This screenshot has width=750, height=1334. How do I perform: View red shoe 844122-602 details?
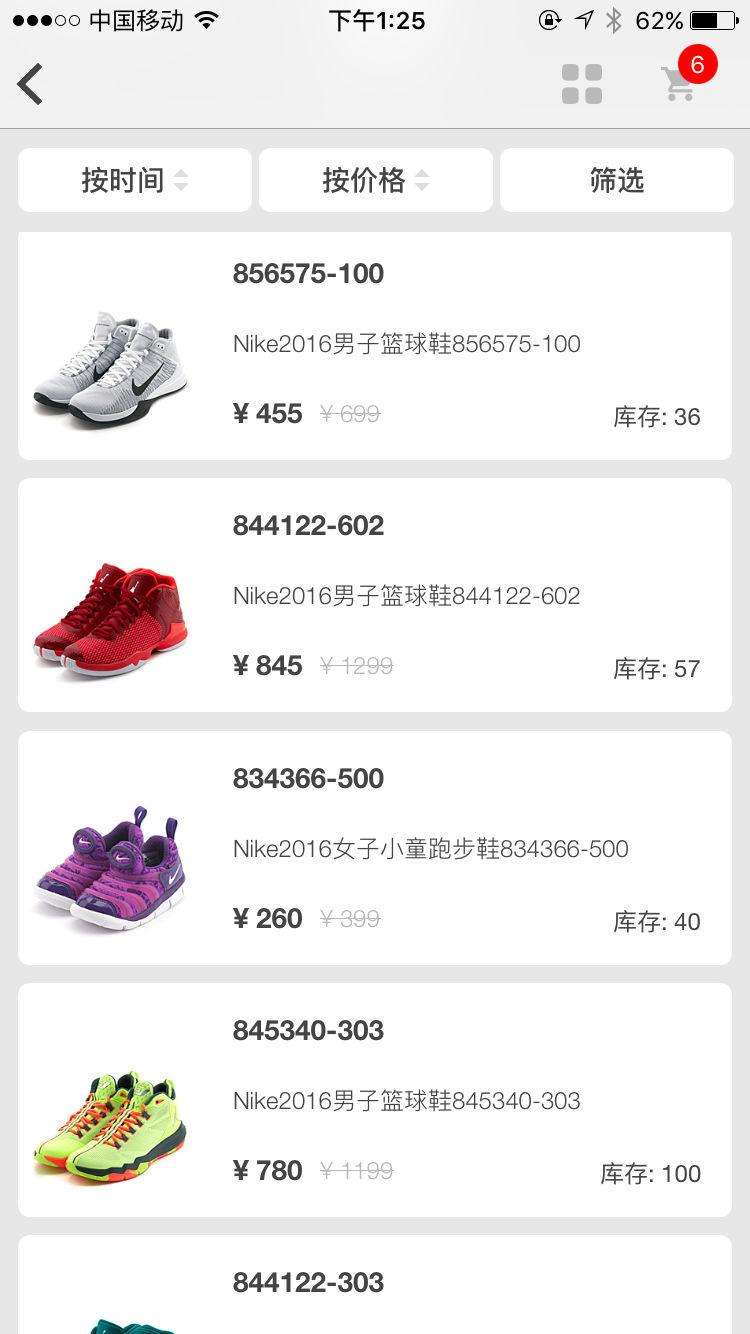375,595
